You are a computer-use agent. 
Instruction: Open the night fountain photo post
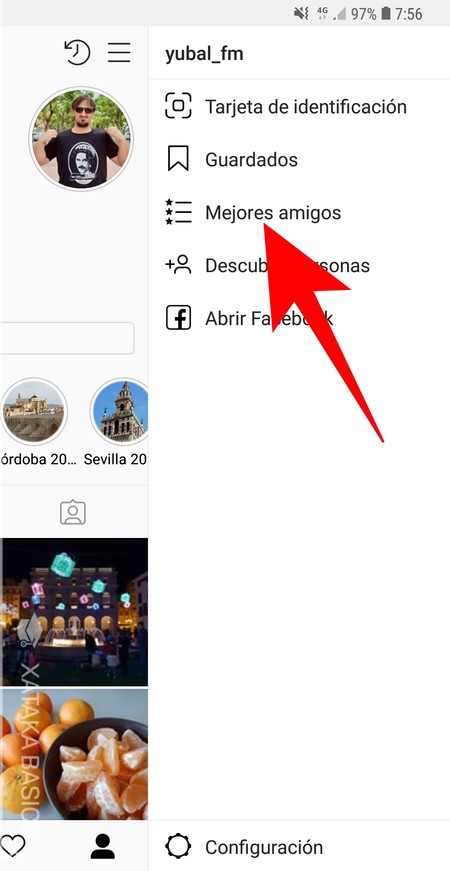(74, 612)
